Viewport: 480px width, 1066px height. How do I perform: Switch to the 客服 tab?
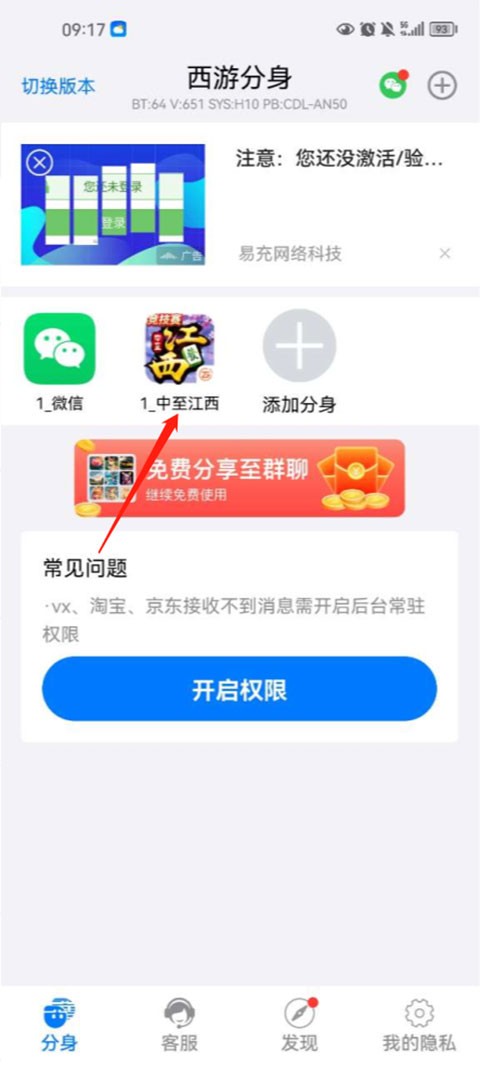[x=179, y=1025]
